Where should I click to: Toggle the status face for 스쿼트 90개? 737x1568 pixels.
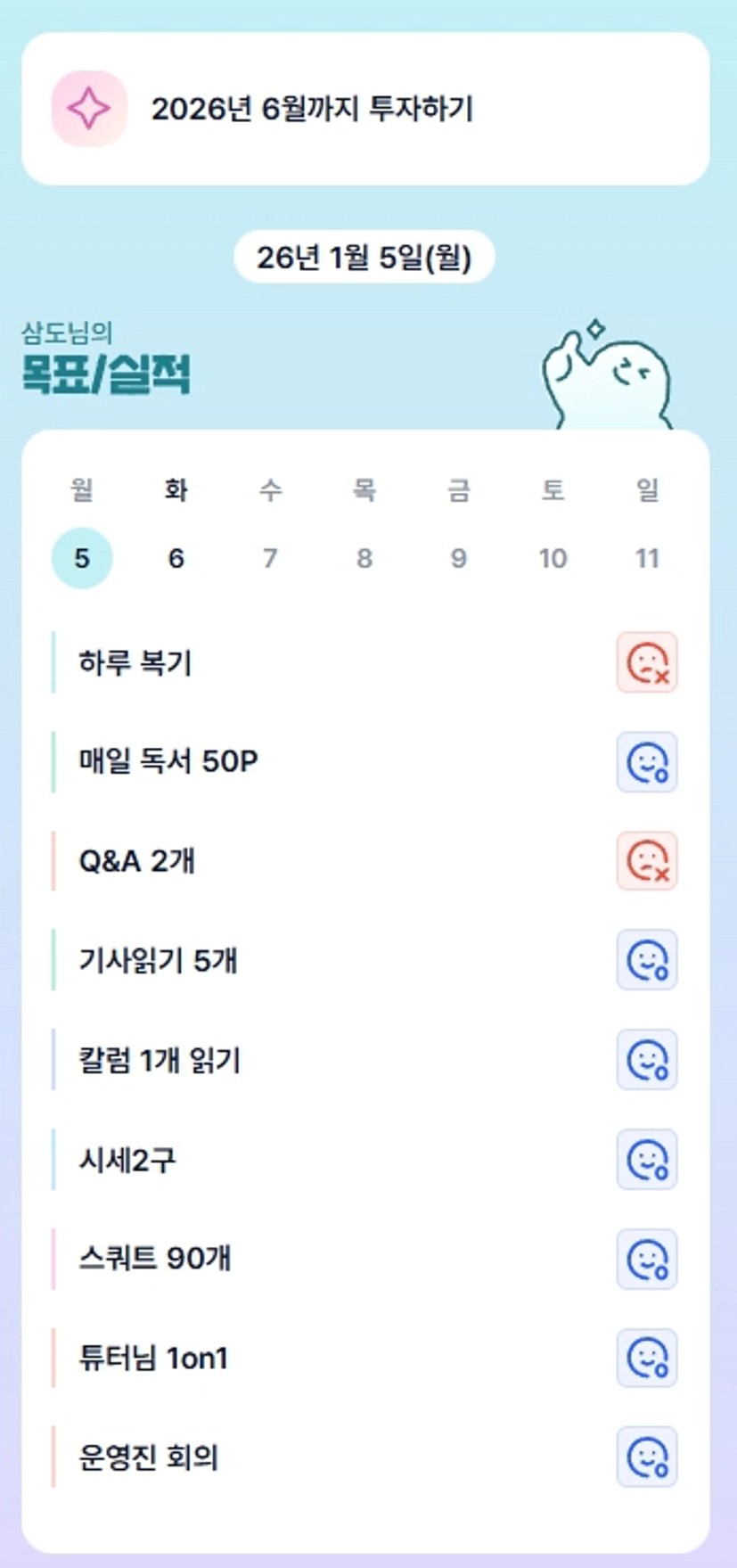tap(647, 1259)
